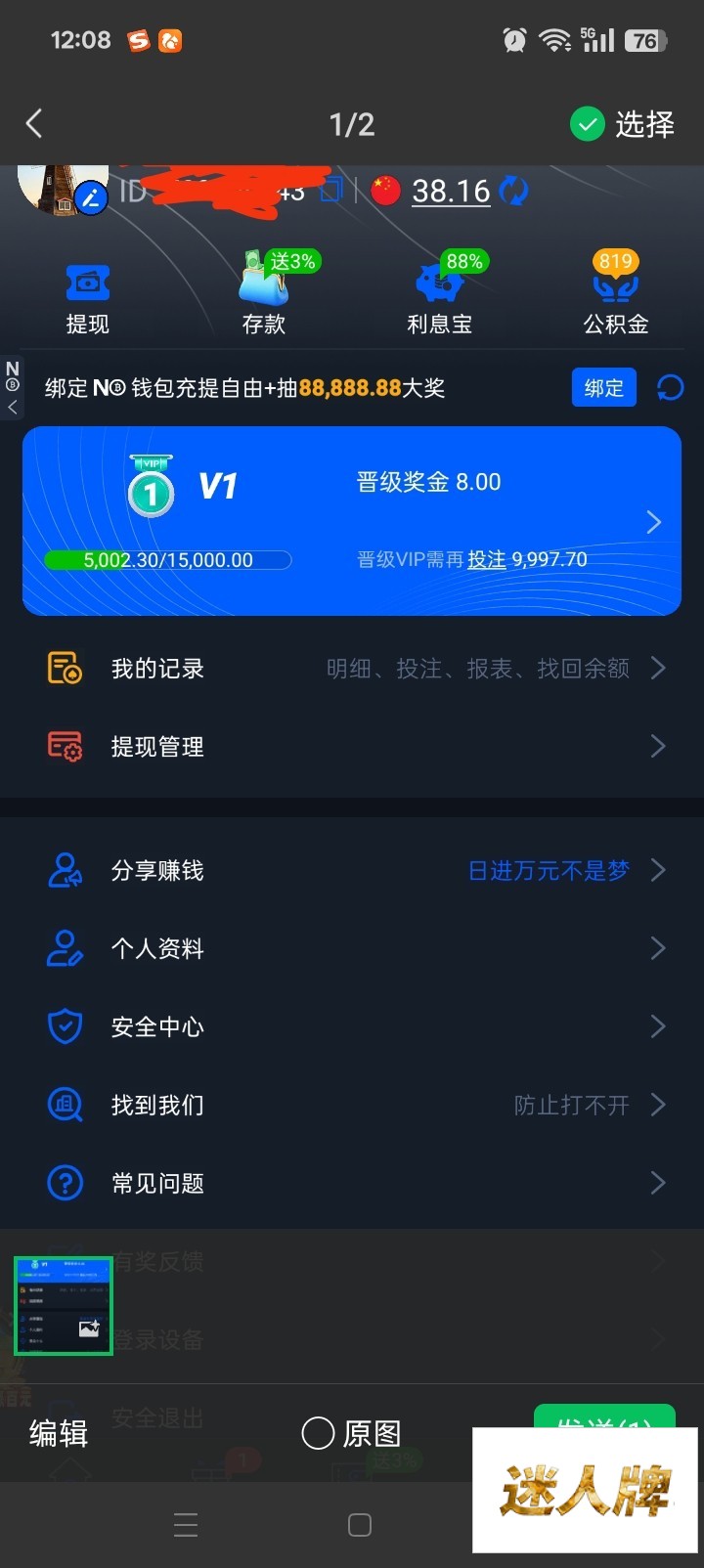Open the system recent apps menu
This screenshot has width=704, height=1568.
[186, 1525]
